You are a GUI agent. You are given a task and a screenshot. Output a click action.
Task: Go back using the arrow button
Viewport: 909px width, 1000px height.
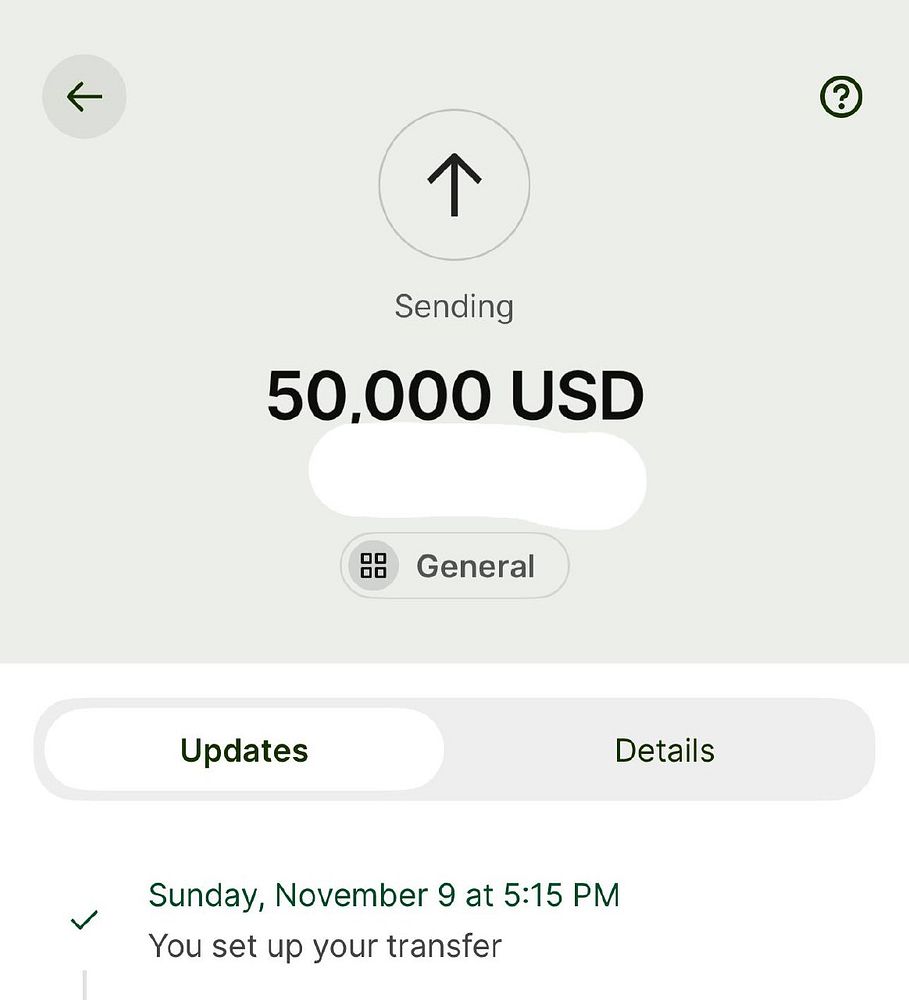tap(84, 96)
